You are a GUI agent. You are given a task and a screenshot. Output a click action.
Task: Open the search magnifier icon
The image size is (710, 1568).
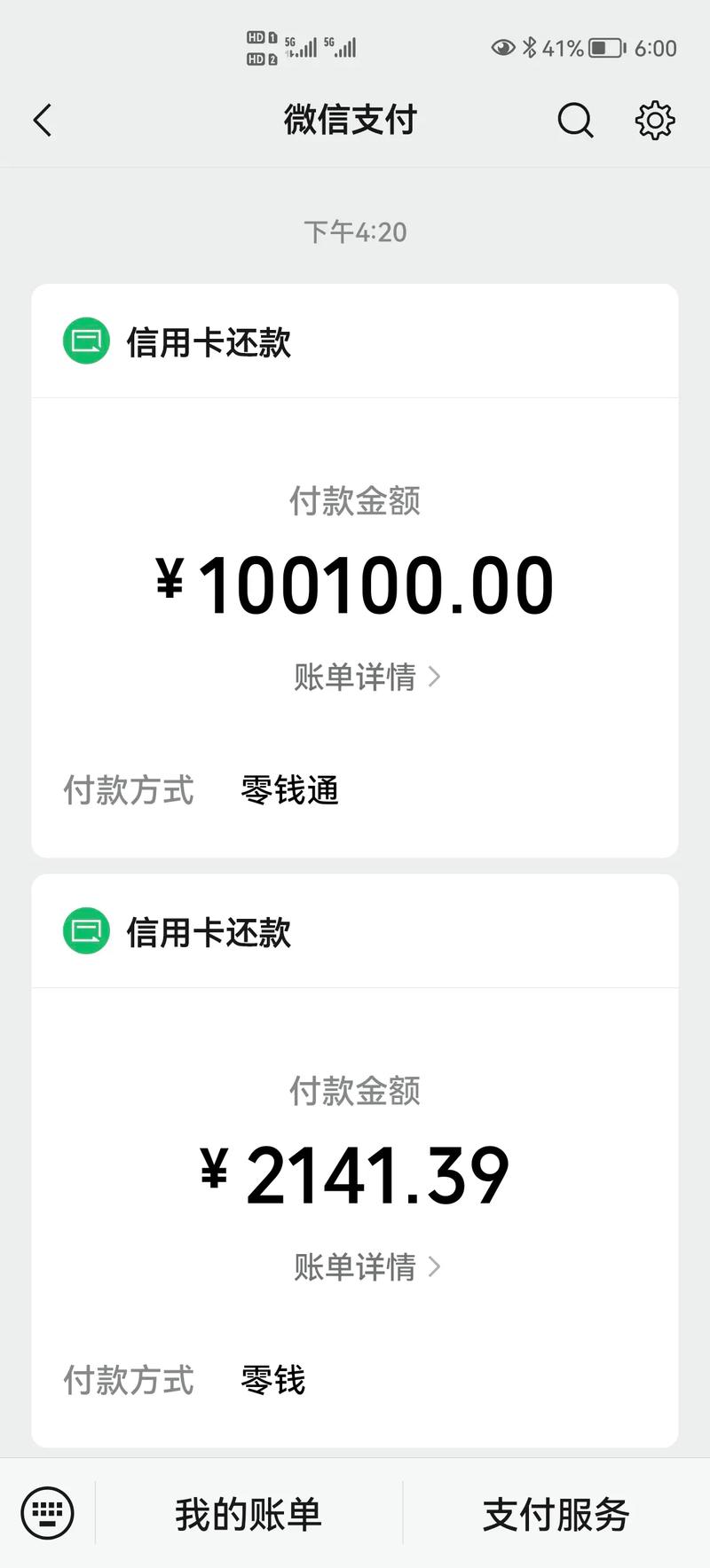point(575,120)
